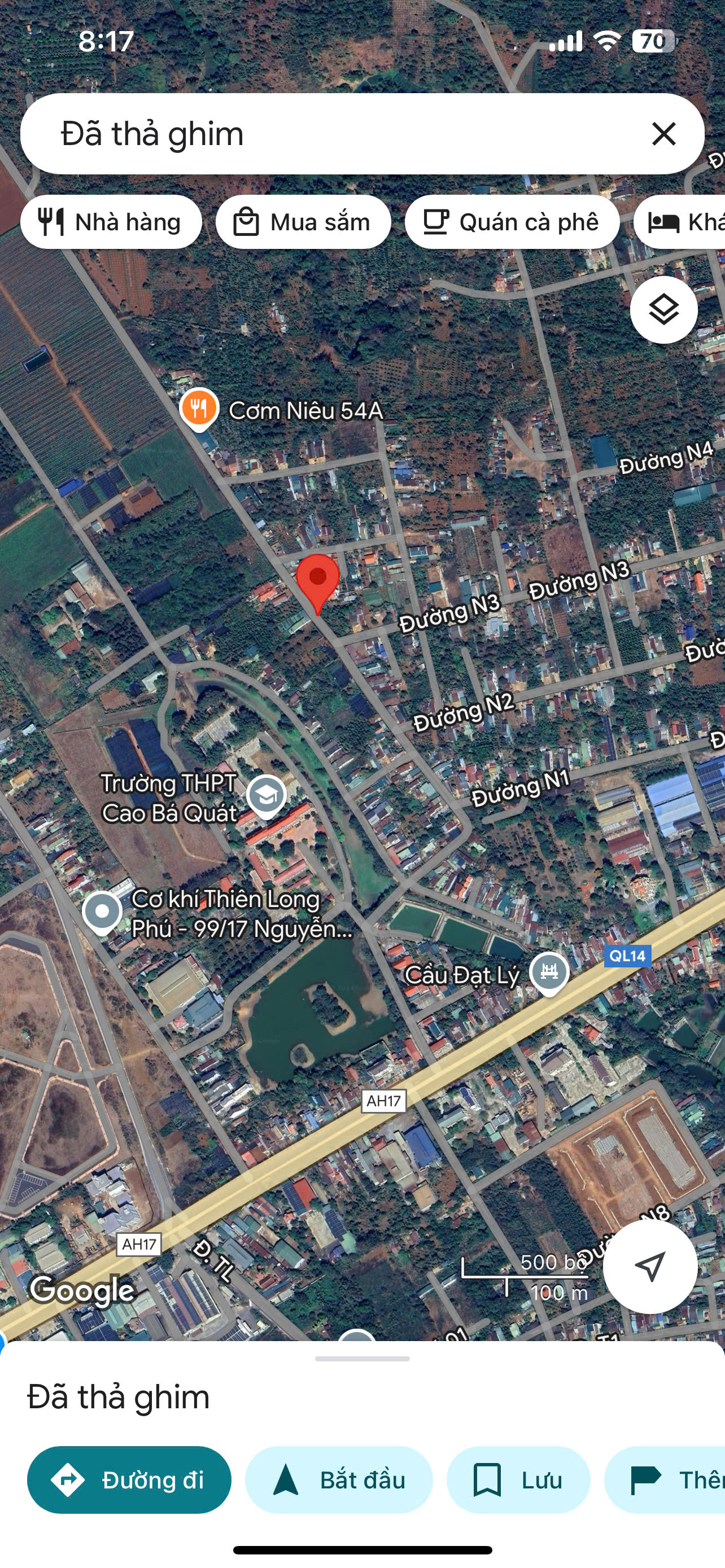Choose the Quán cà phê chip
Image resolution: width=725 pixels, height=1568 pixels.
[512, 222]
